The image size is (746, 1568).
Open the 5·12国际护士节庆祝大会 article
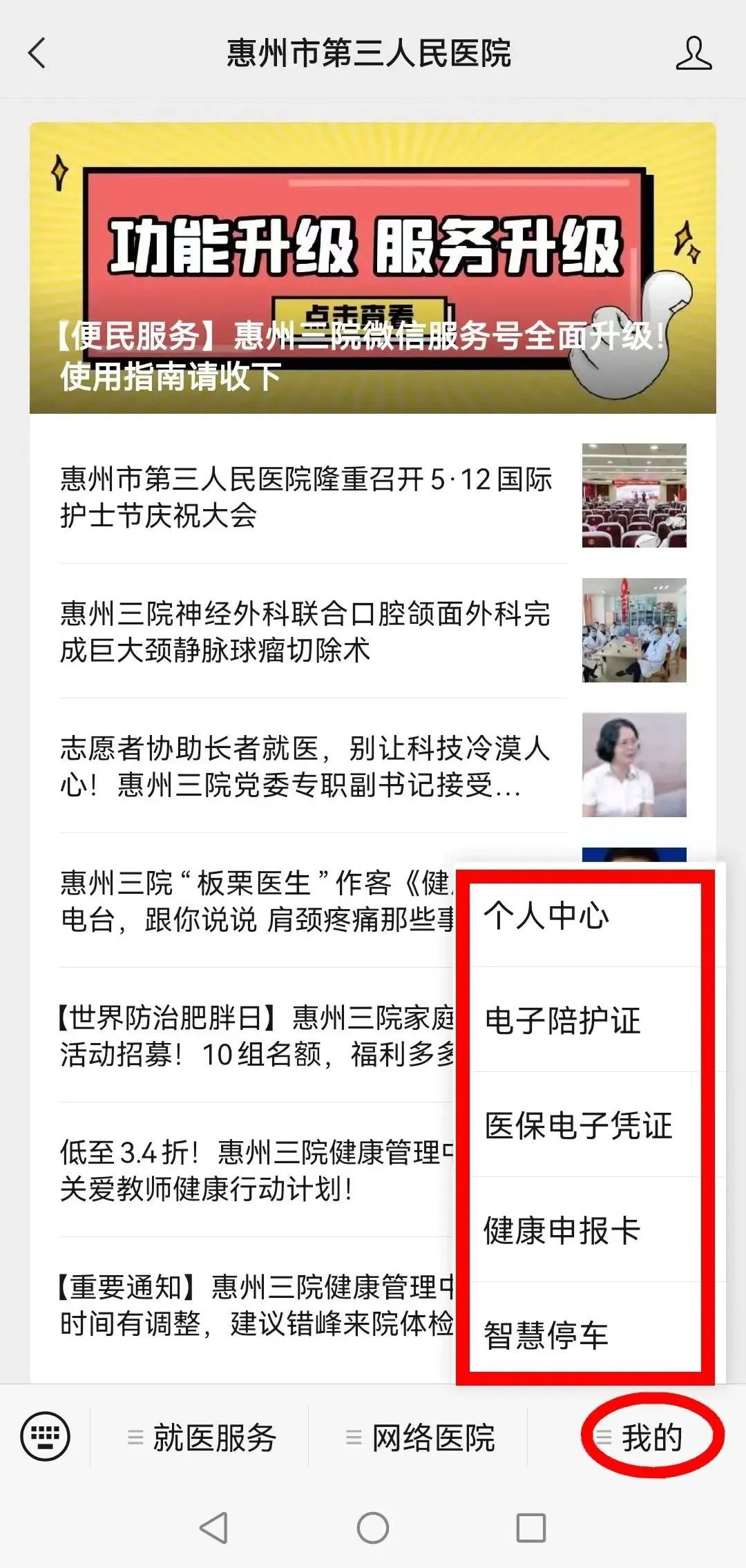pyautogui.click(x=306, y=497)
